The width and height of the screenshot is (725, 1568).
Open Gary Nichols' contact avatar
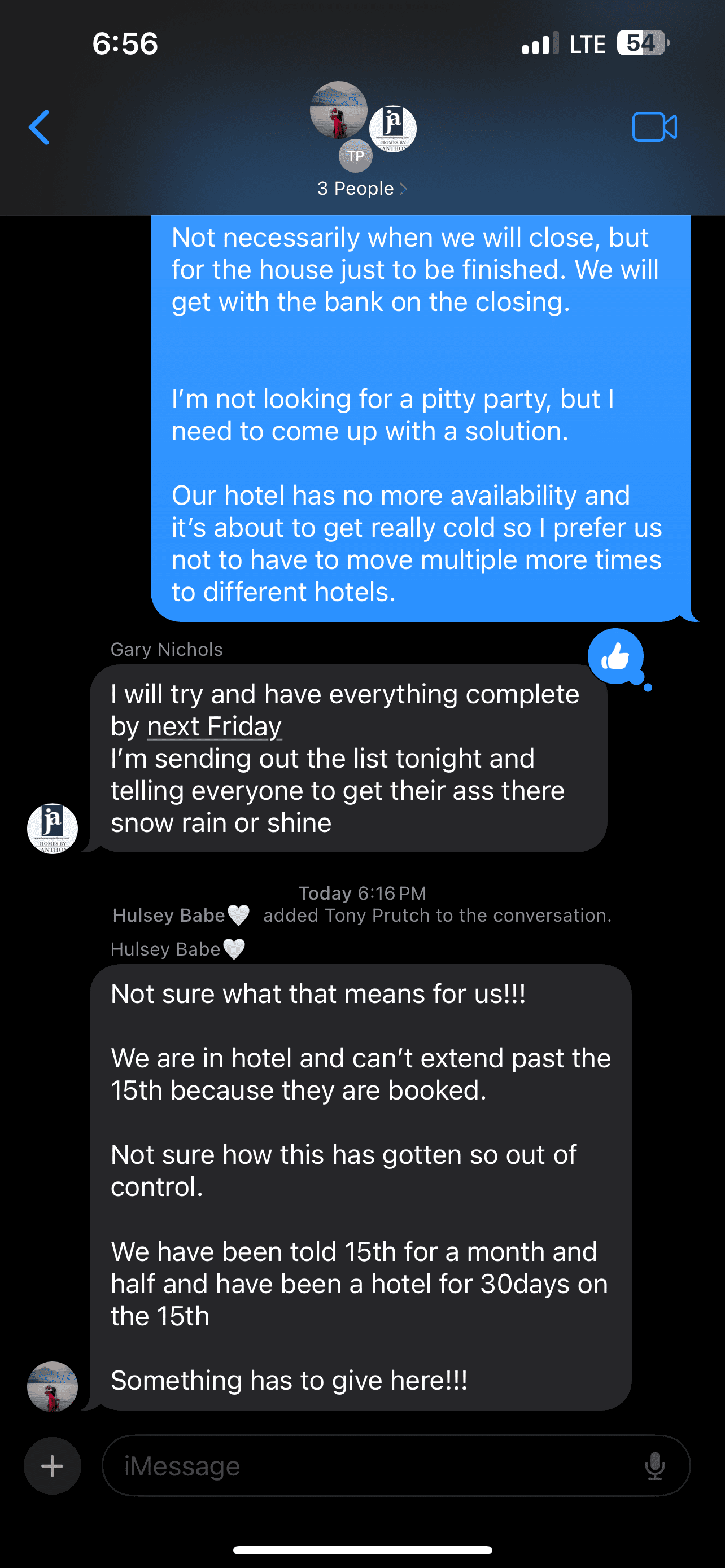[53, 829]
